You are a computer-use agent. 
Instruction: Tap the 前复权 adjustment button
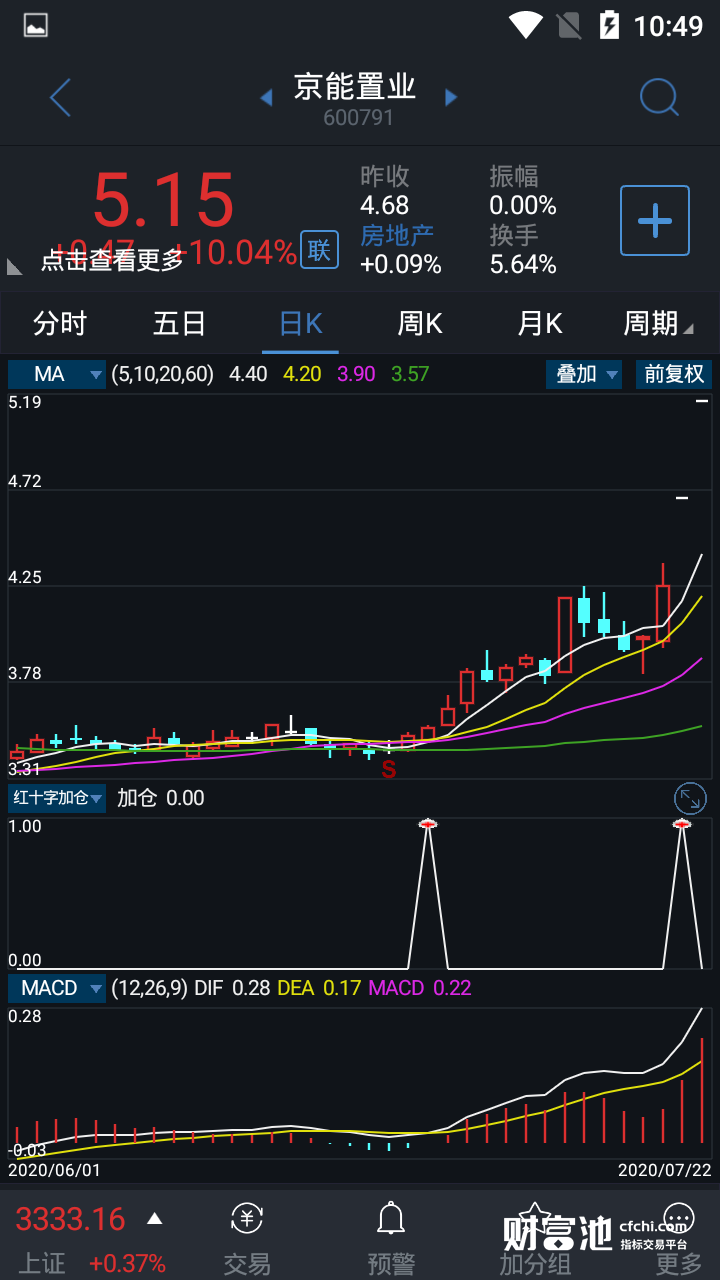[674, 374]
